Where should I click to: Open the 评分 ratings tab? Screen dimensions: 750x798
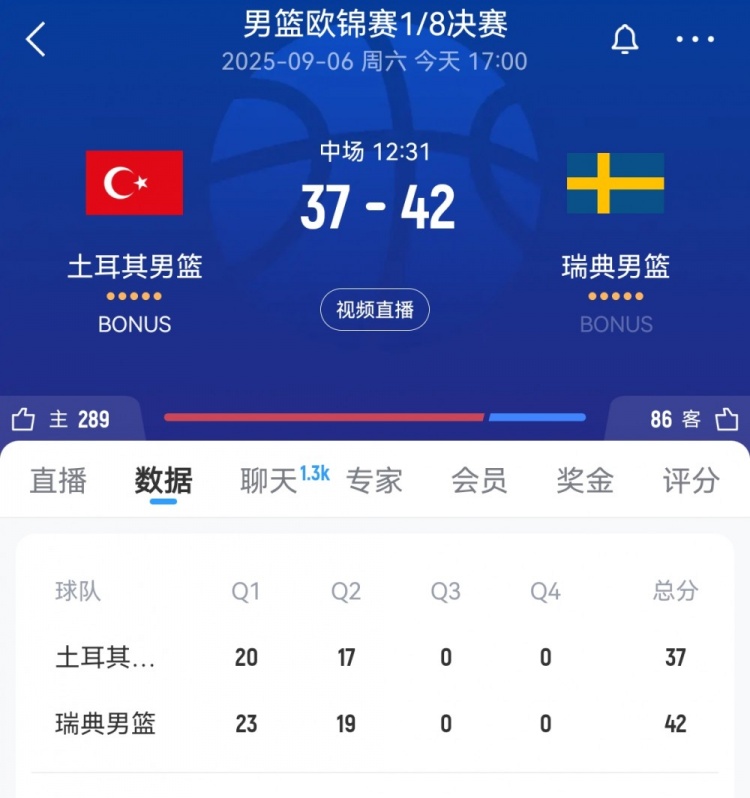point(690,481)
